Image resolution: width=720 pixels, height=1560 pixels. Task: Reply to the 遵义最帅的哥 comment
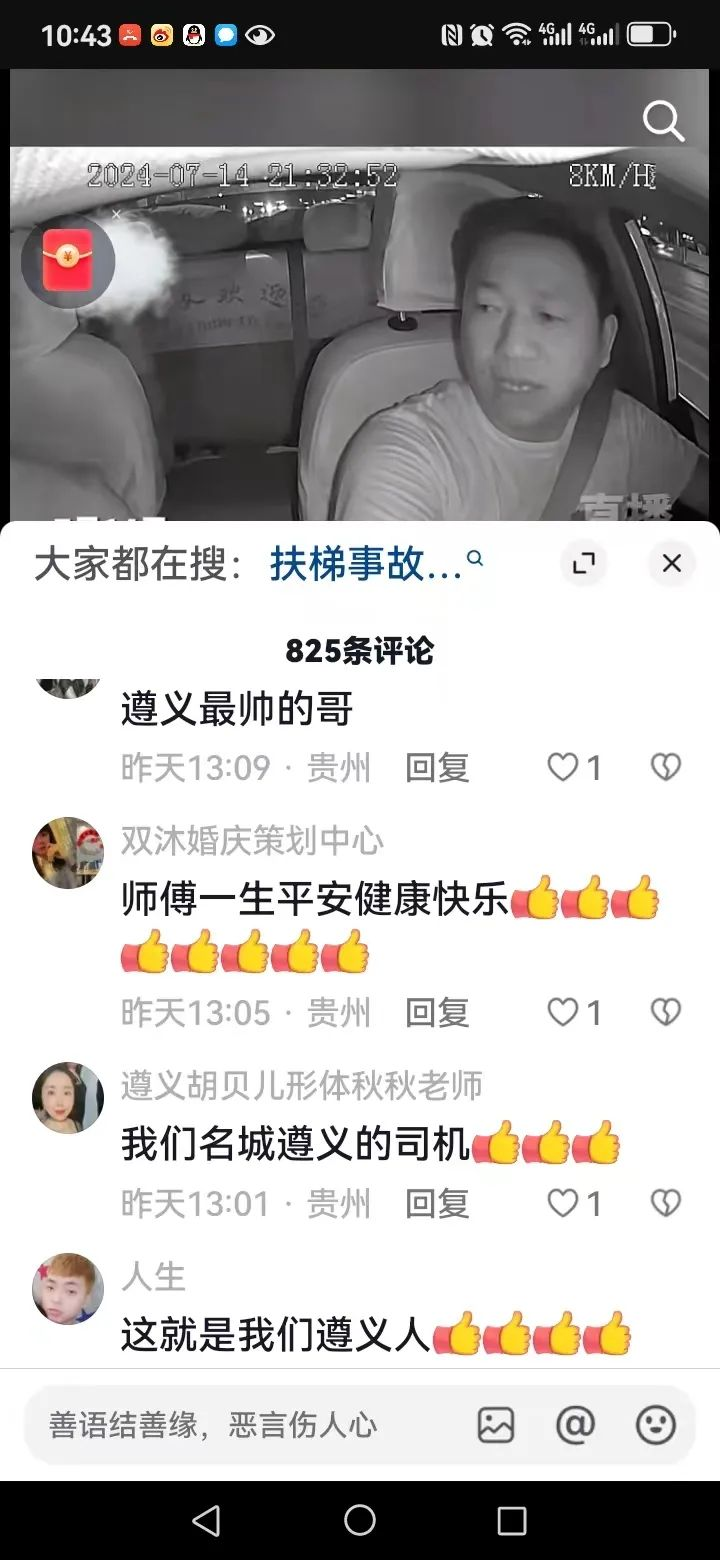437,768
